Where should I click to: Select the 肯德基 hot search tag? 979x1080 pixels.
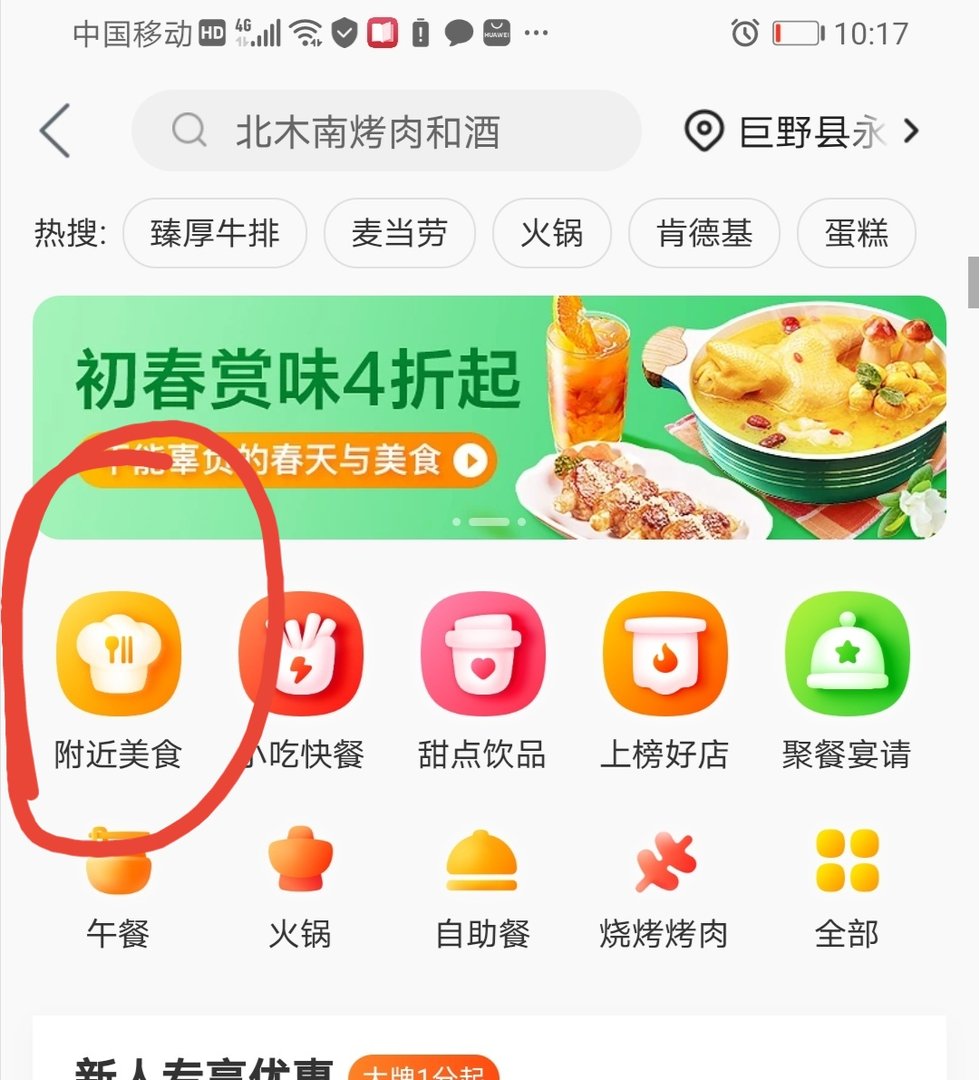(704, 233)
